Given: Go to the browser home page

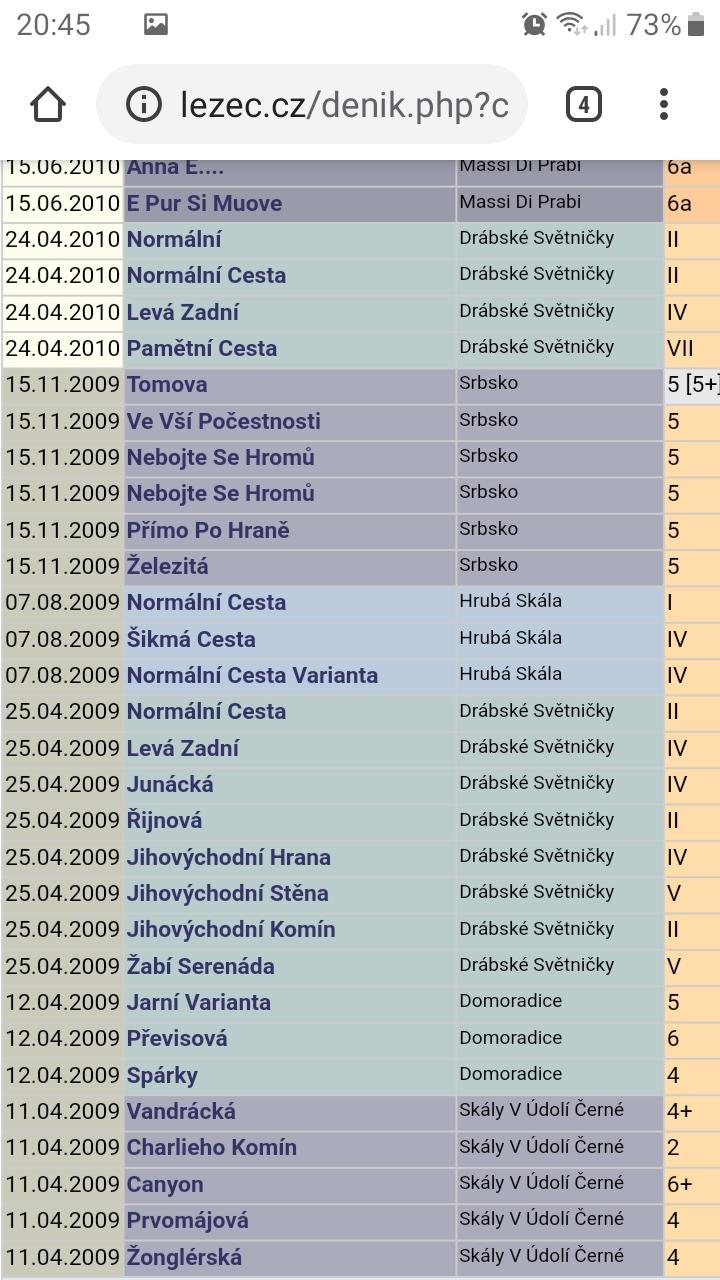Looking at the screenshot, I should coord(48,104).
